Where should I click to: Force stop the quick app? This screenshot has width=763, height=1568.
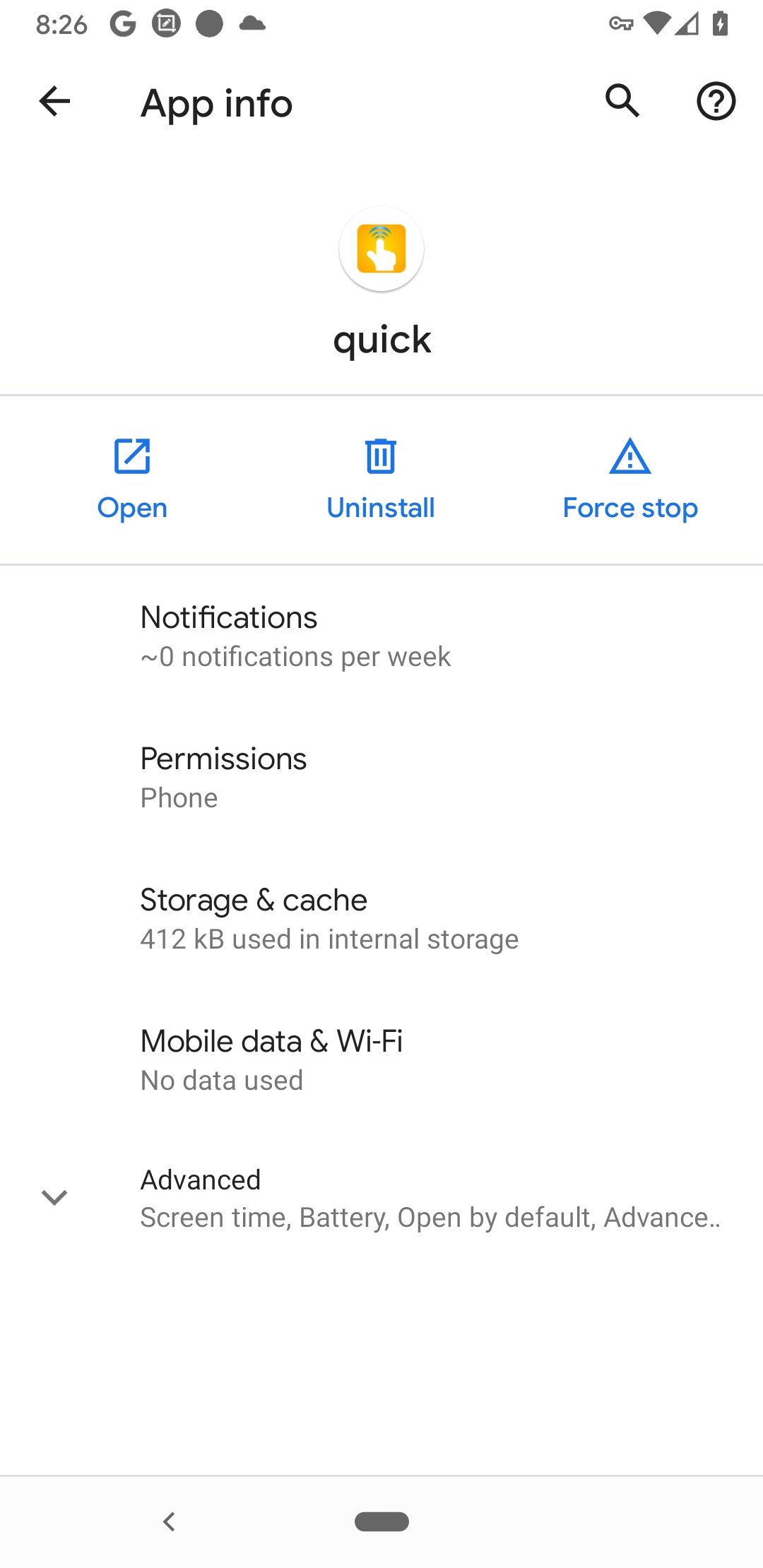(x=630, y=480)
